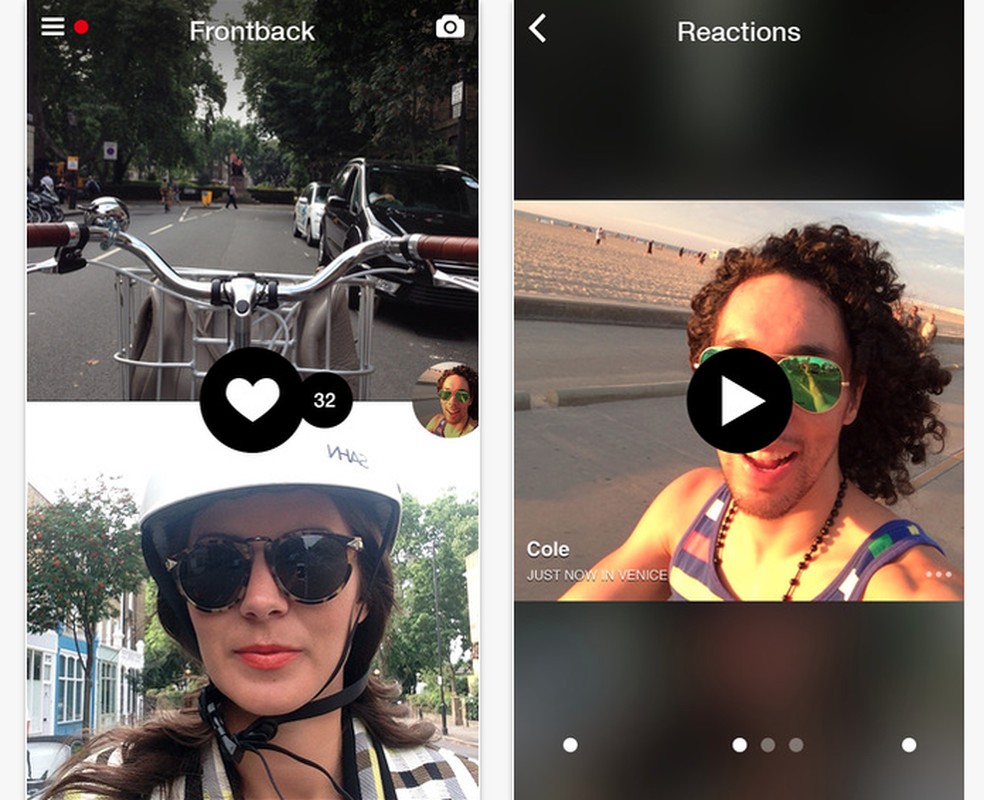Go back from the Reactions screen

(538, 28)
